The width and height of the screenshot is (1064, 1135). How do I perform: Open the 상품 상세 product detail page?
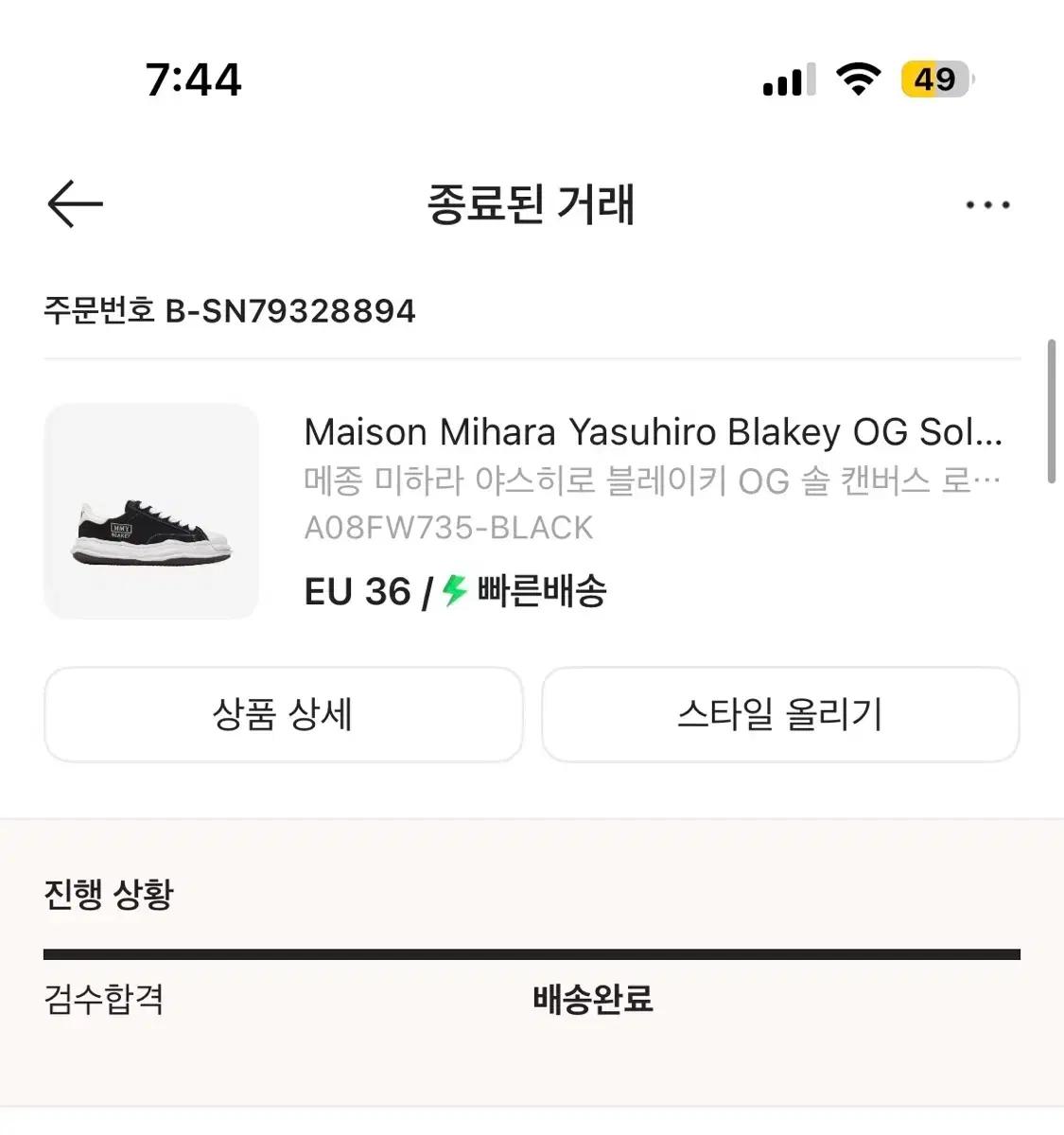(x=282, y=715)
